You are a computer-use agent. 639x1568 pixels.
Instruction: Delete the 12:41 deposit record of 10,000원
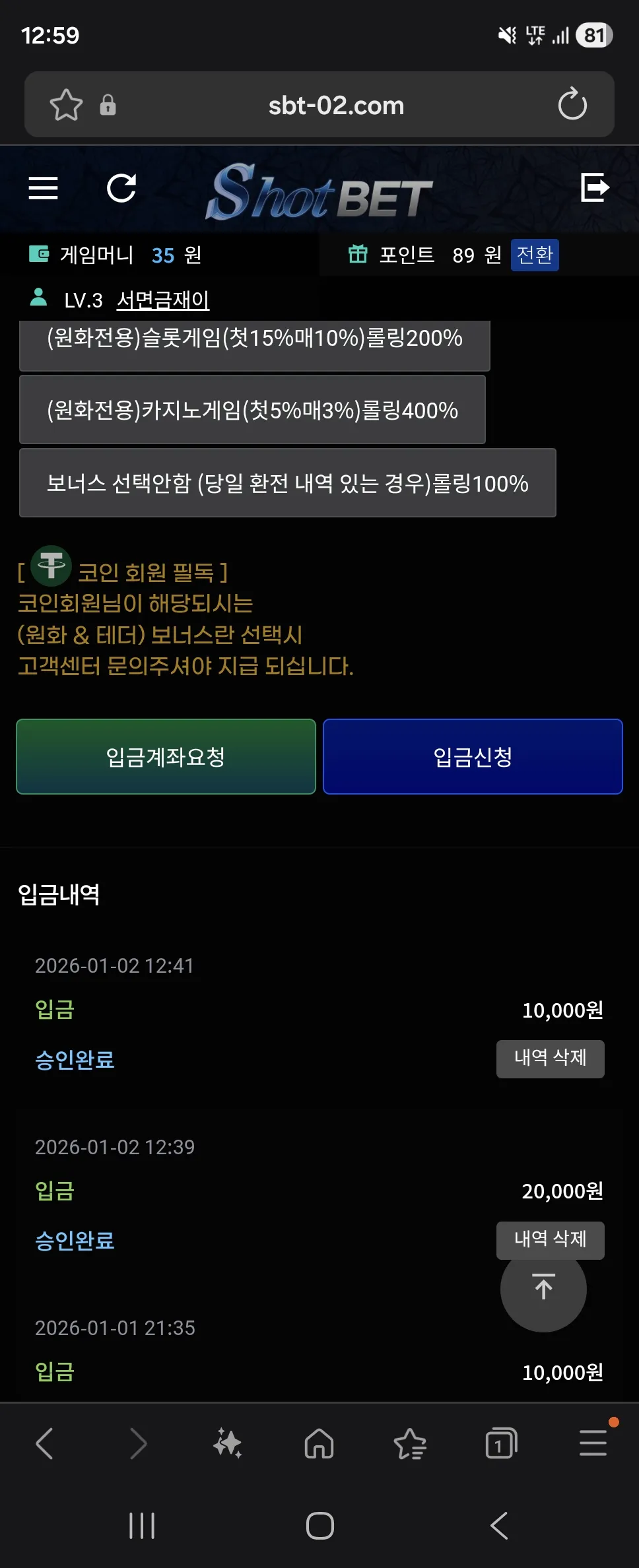tap(551, 1059)
